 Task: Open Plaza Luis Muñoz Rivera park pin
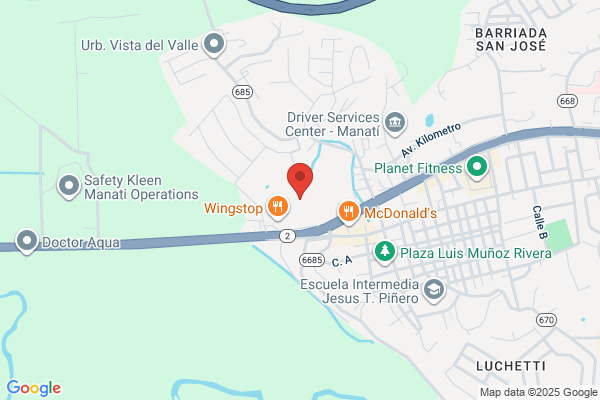[x=385, y=253]
